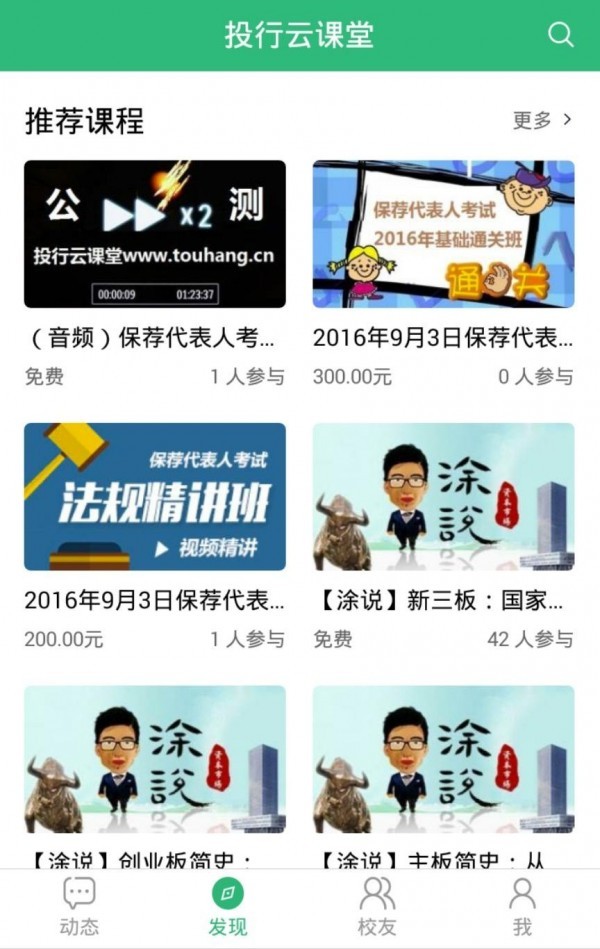Select the 发现 tab
Screen dimensions: 600x949
[228, 906]
